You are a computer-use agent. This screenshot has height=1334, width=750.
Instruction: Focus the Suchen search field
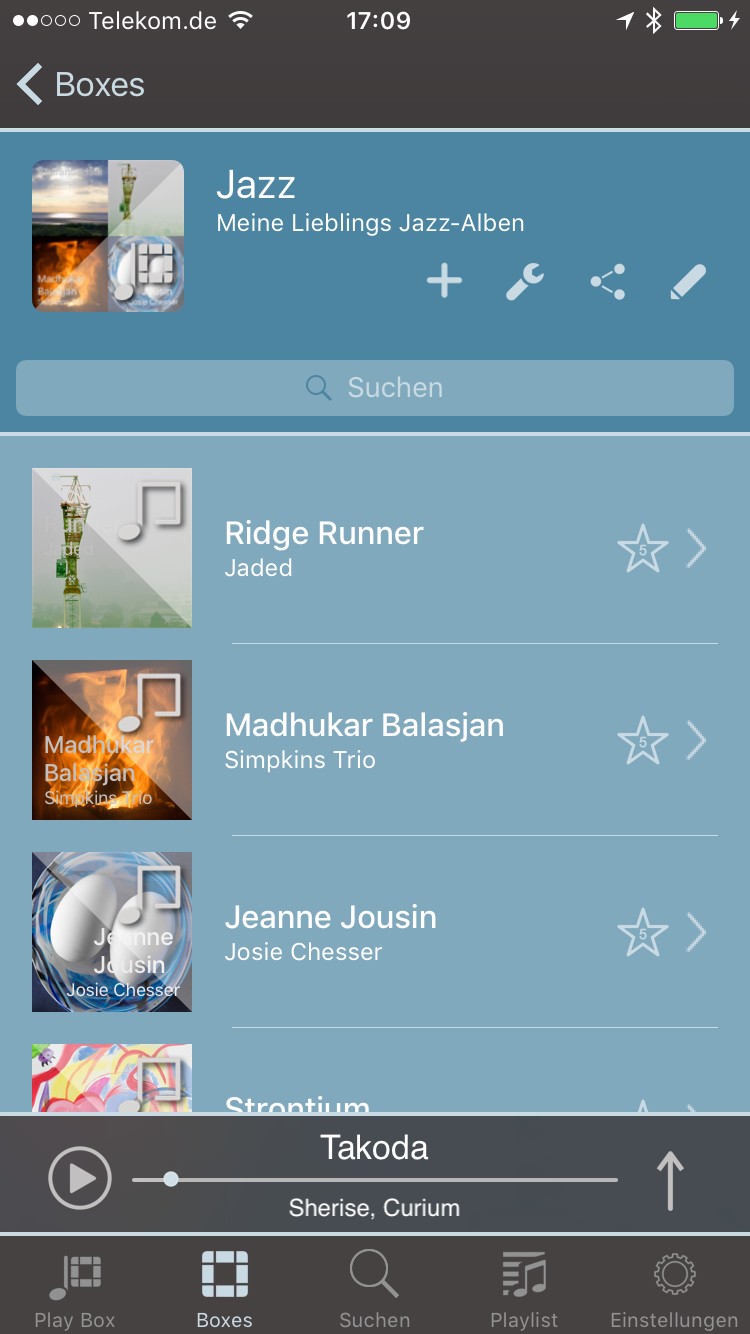coord(375,388)
